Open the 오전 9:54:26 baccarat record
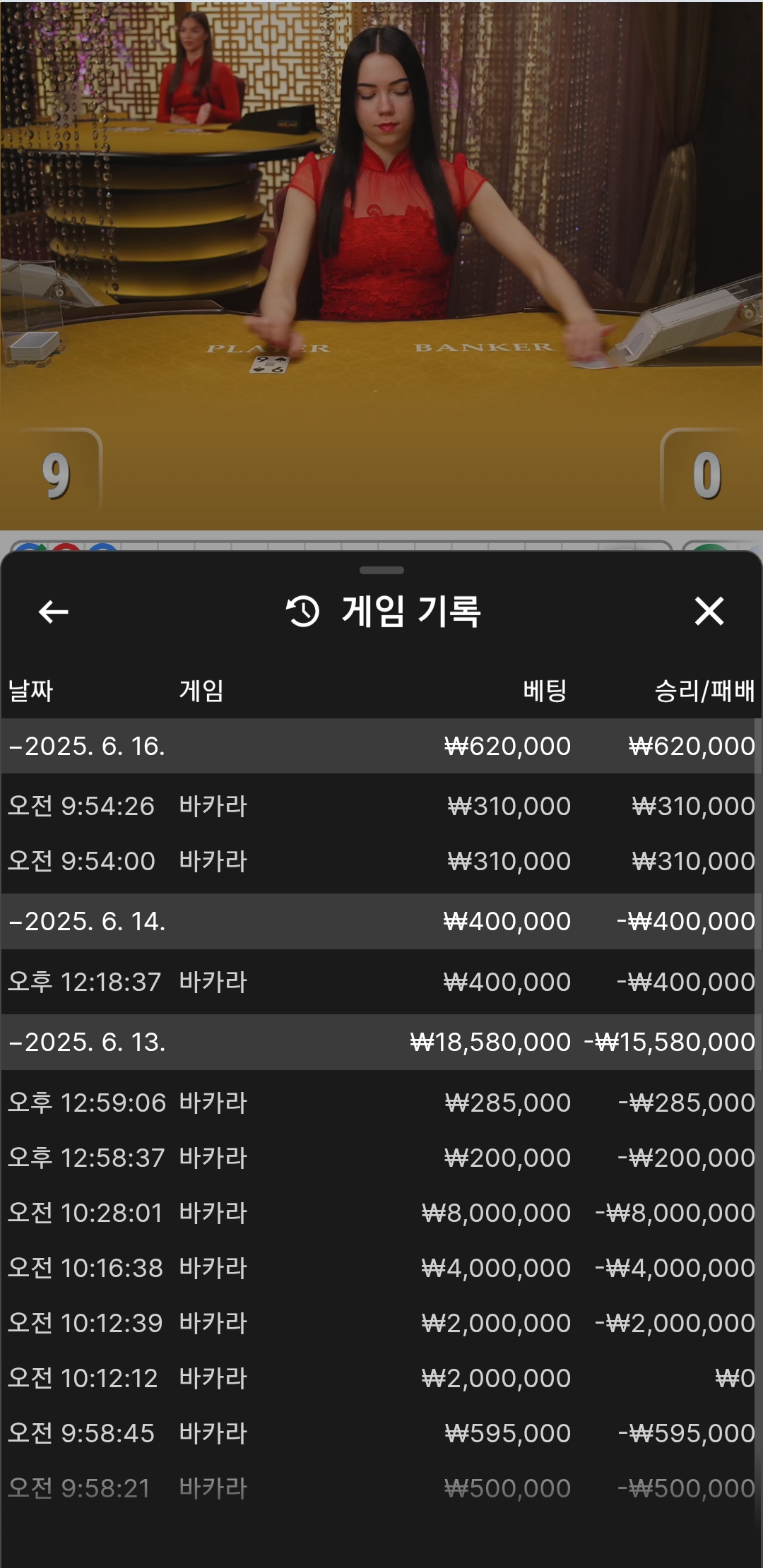763x1568 pixels. pyautogui.click(x=380, y=807)
